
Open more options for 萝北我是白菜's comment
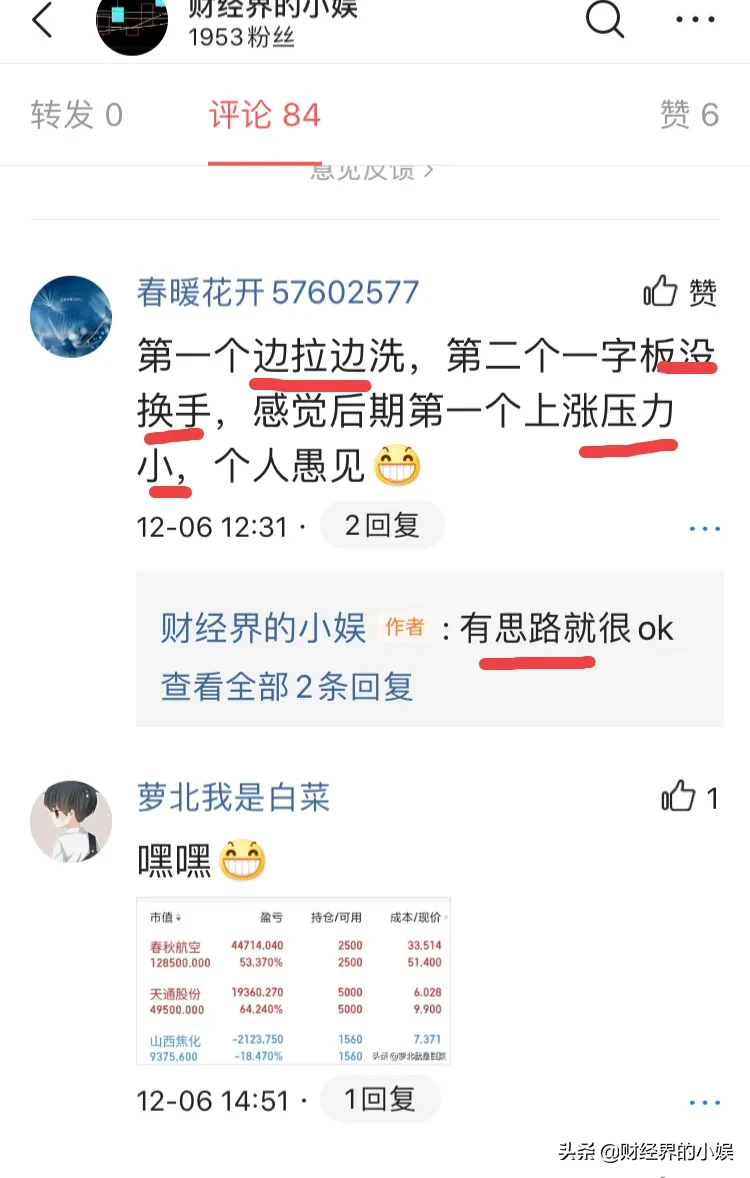coord(704,1102)
